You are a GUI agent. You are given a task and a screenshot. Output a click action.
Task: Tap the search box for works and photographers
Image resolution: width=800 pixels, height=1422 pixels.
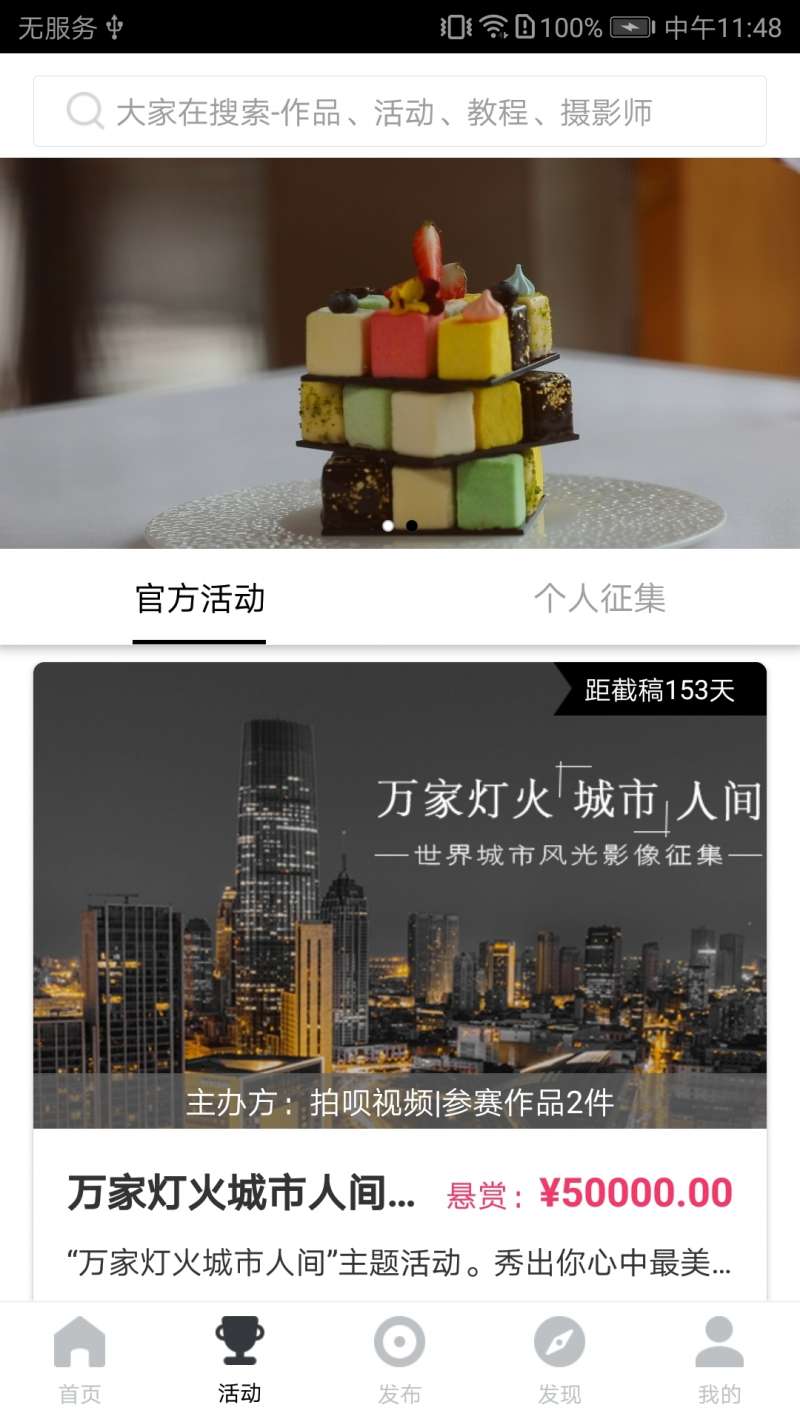click(x=400, y=111)
